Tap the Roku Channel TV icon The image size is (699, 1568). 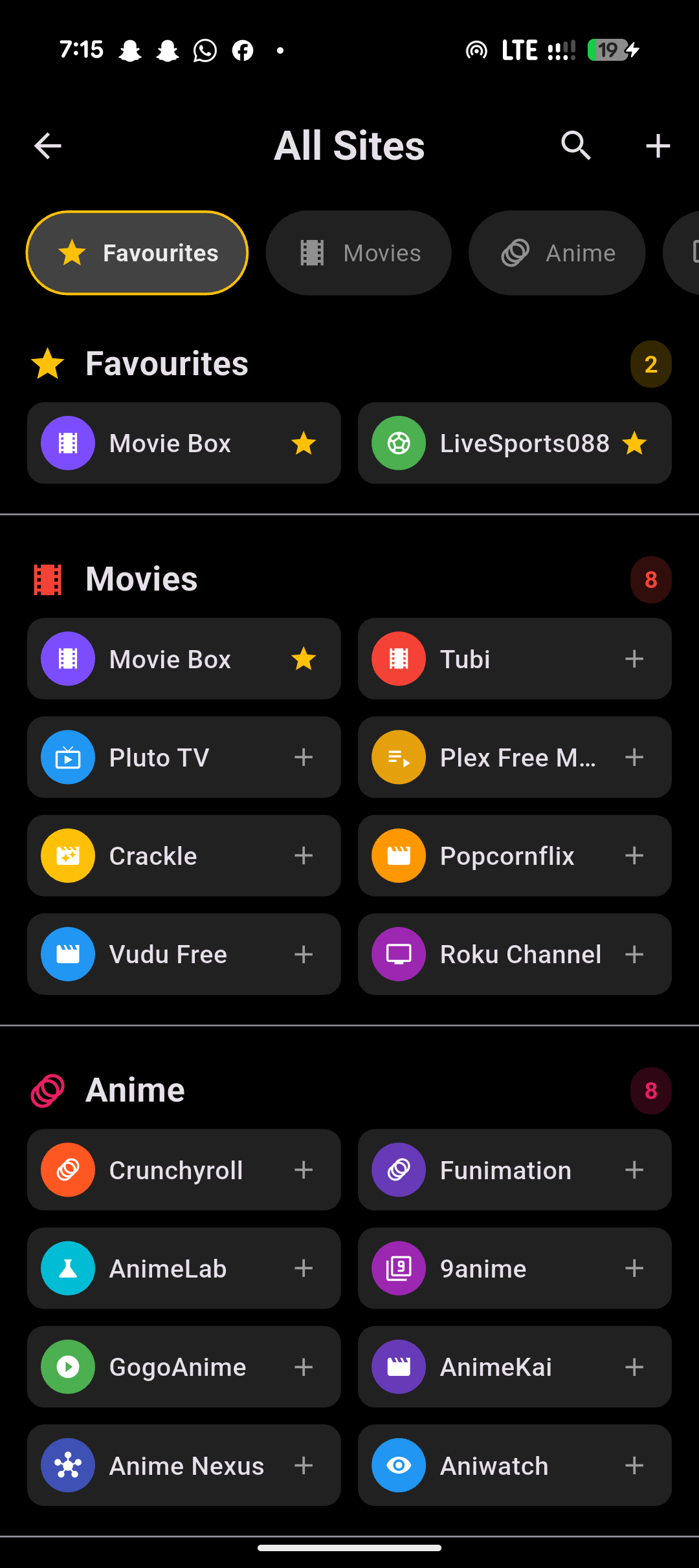tap(399, 953)
